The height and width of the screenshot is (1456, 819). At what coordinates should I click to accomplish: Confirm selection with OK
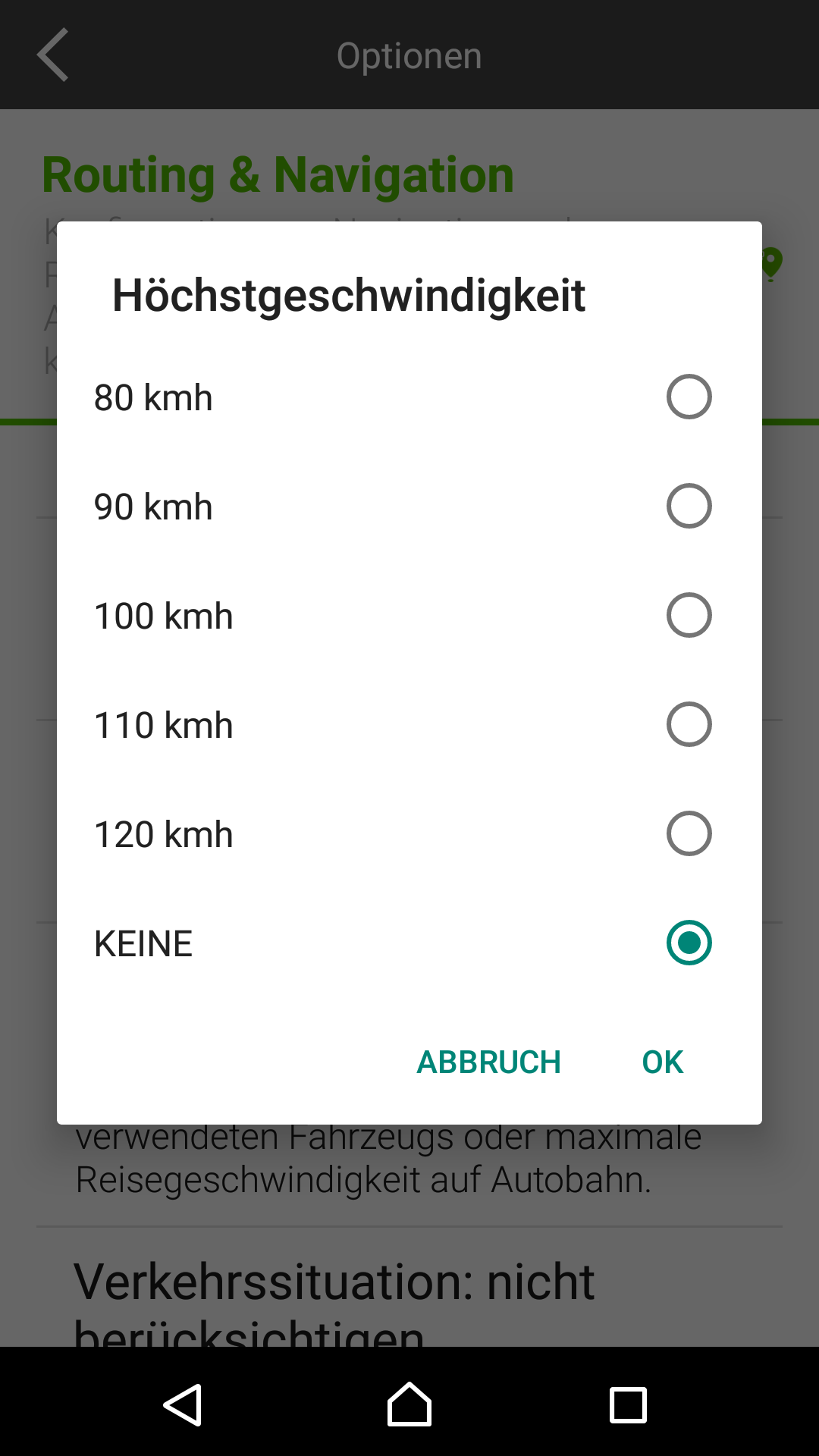(x=662, y=1062)
